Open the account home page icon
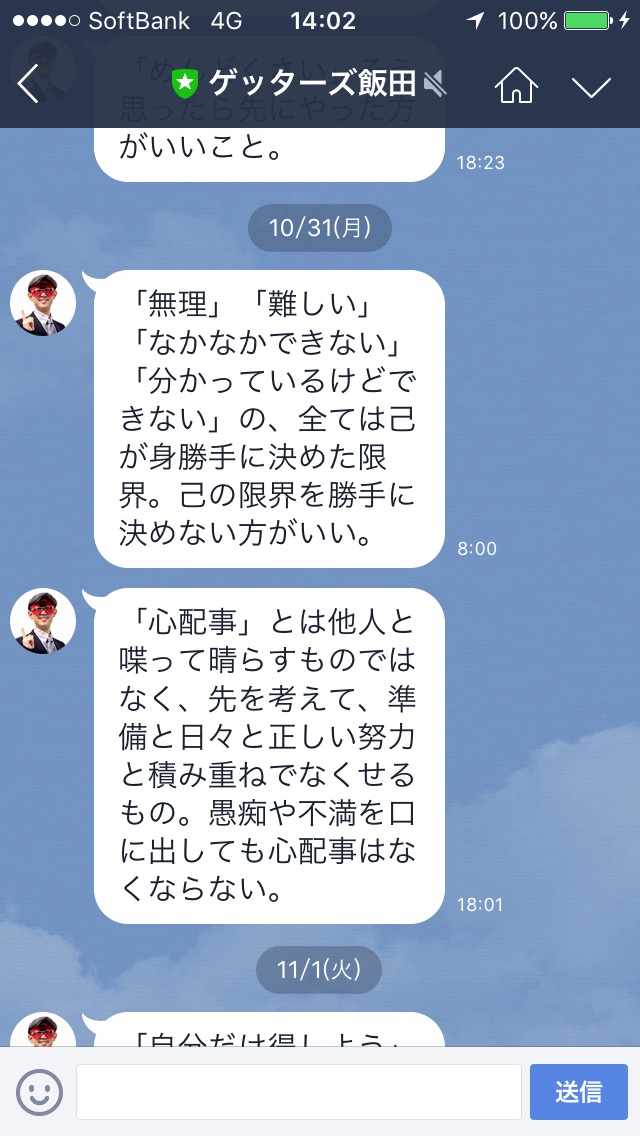The height and width of the screenshot is (1136, 640). click(x=516, y=85)
